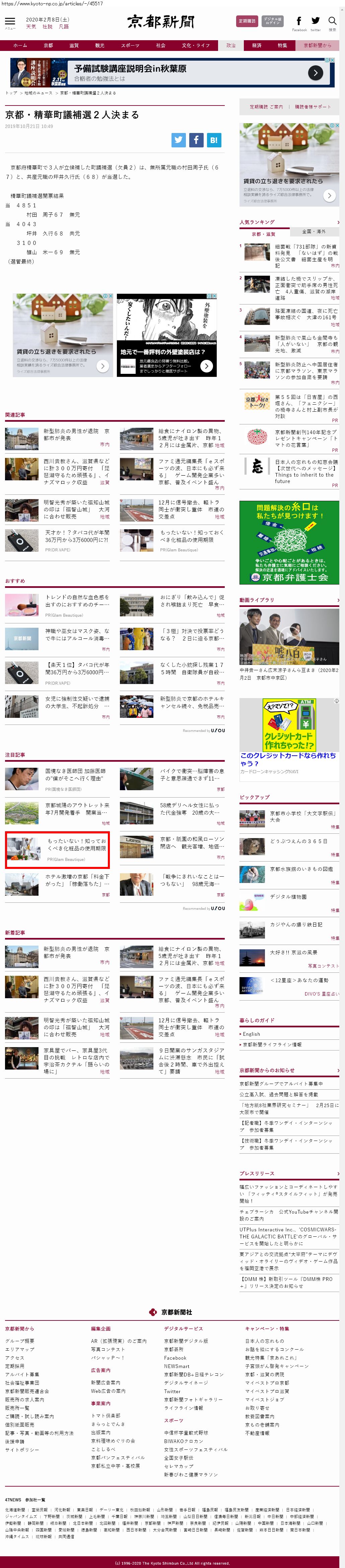
Task: Open the English link under 暮らしのガイド
Action: 251,1034
